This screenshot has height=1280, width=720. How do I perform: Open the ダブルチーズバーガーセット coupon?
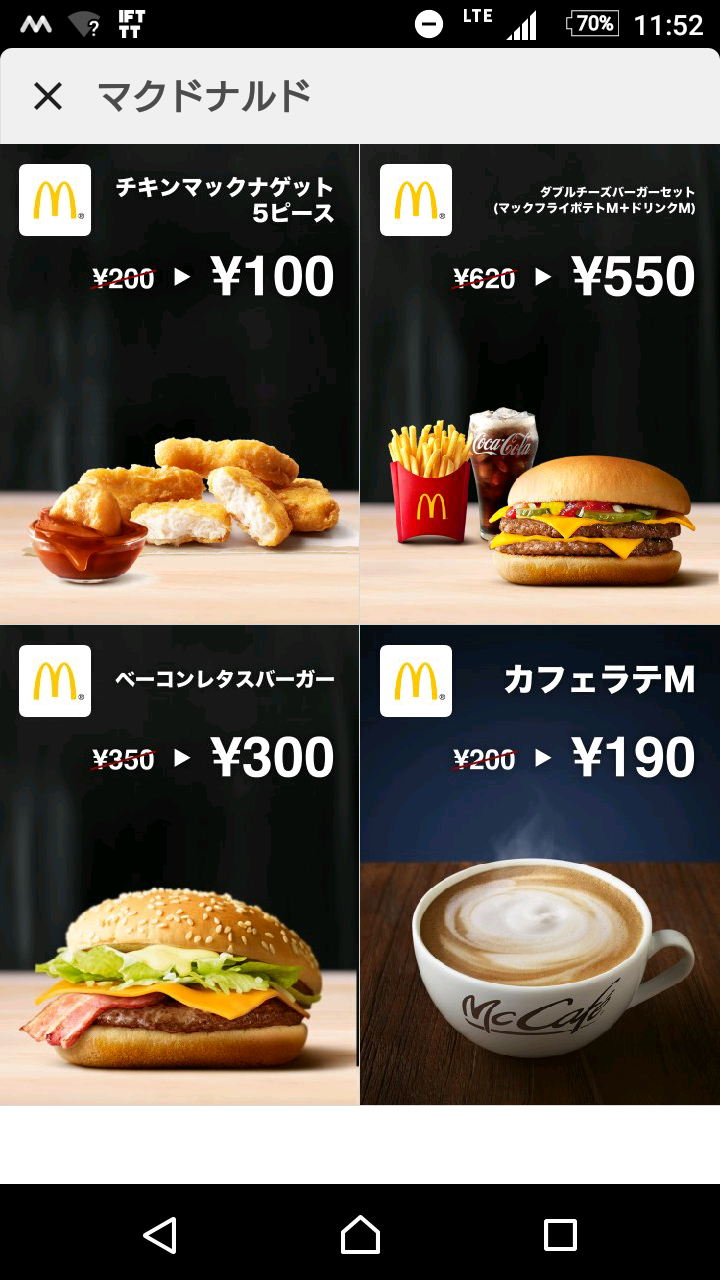(540, 385)
